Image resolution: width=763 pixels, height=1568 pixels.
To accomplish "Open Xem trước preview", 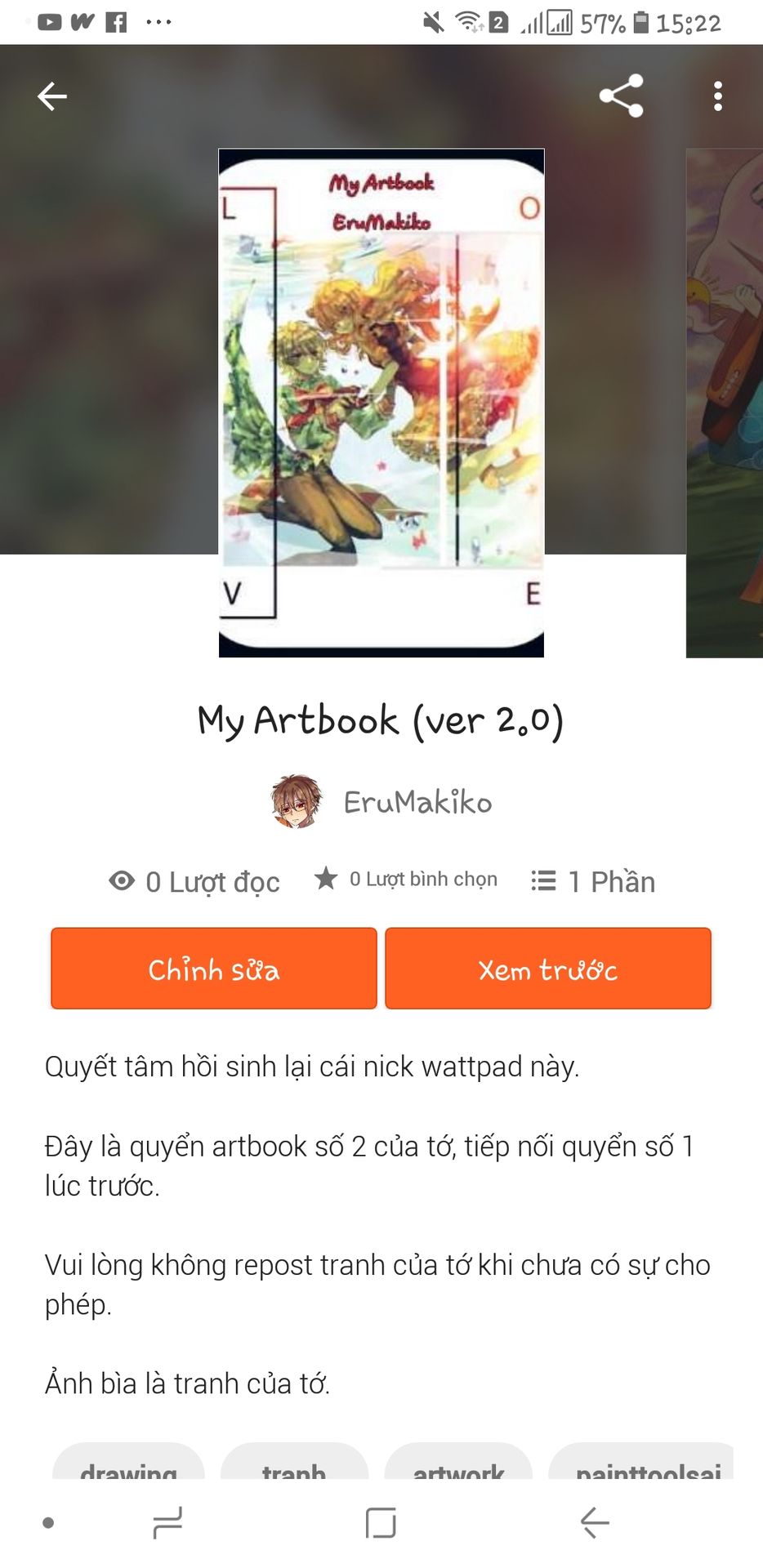I will (548, 969).
